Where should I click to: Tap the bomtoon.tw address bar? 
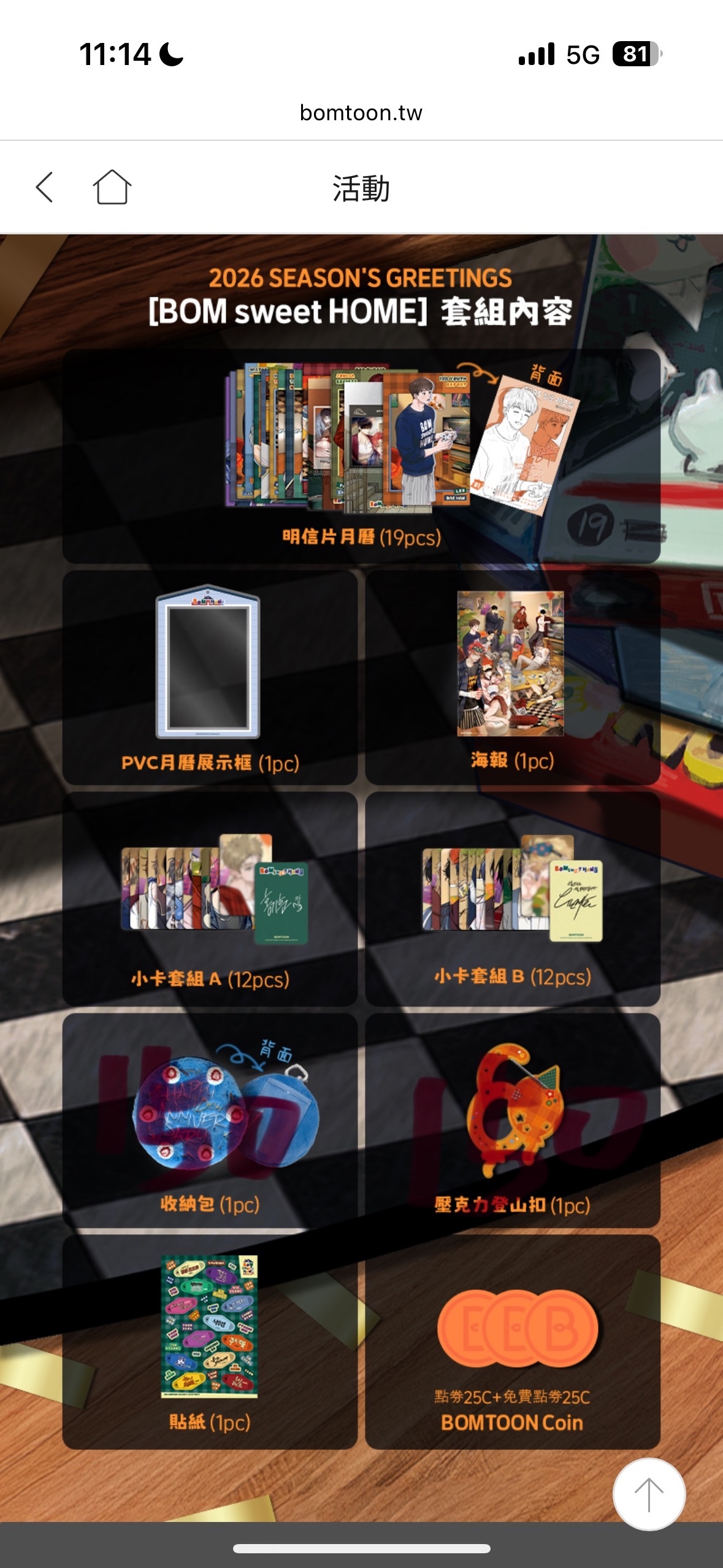[x=361, y=113]
